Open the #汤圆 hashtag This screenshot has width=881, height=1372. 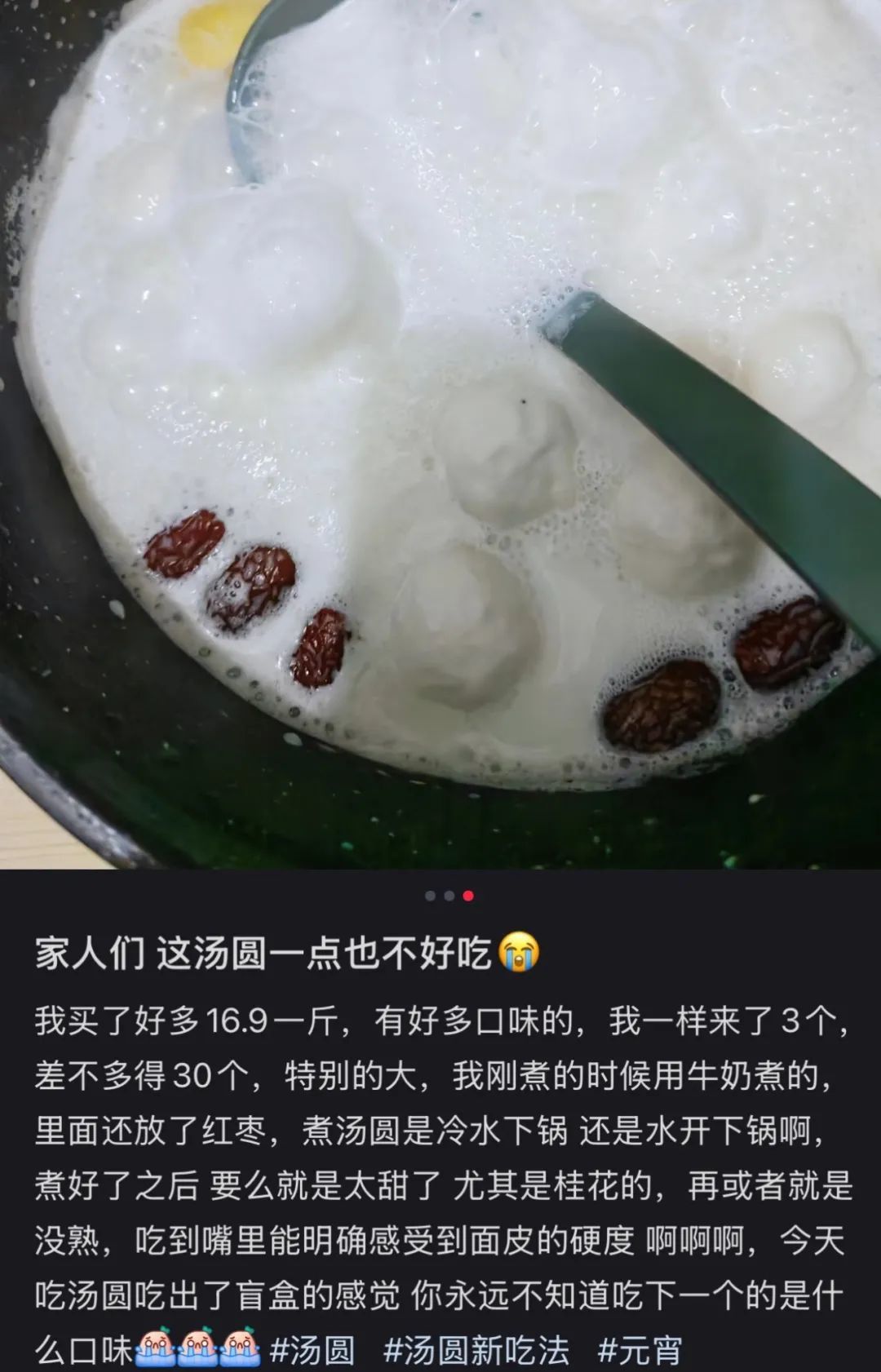(x=312, y=1351)
